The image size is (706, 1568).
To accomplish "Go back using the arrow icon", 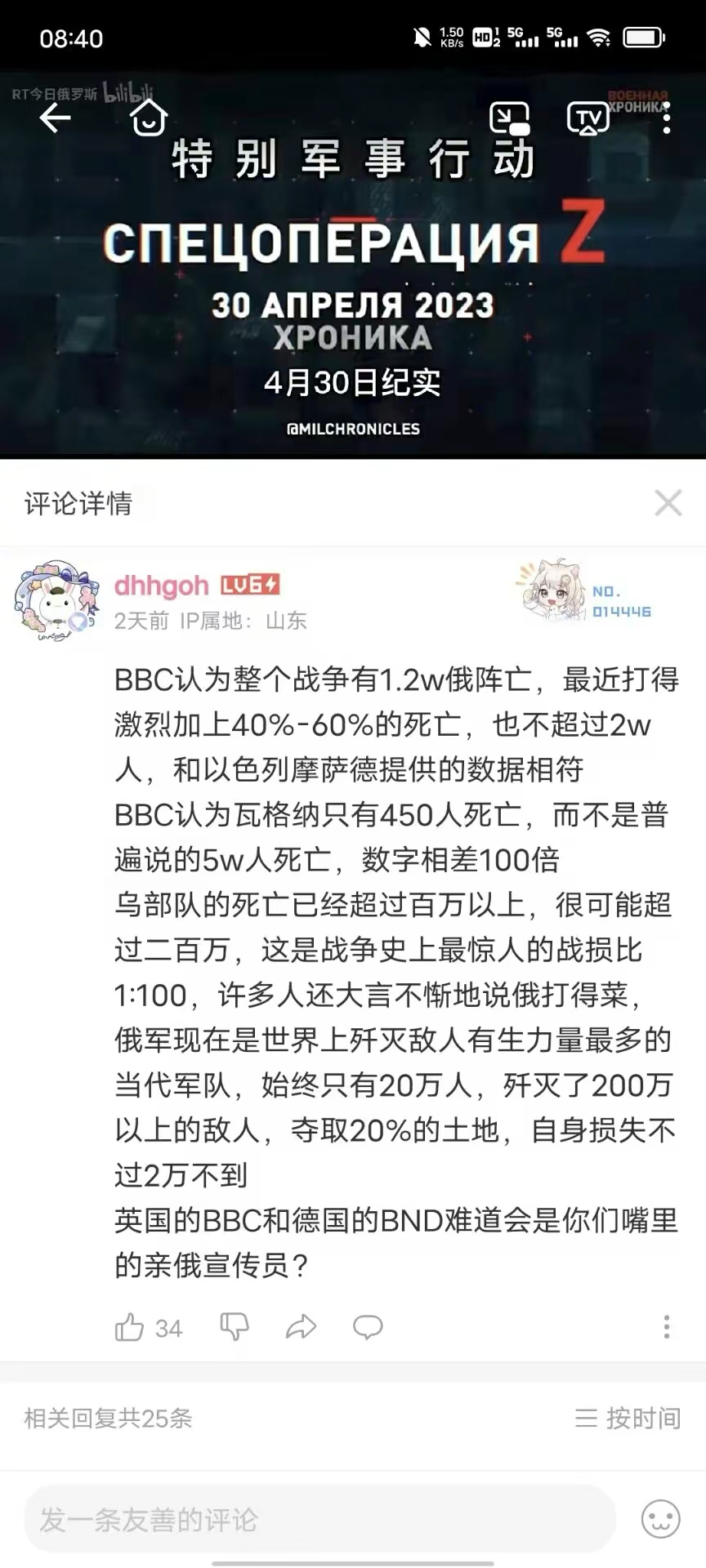I will pos(55,118).
